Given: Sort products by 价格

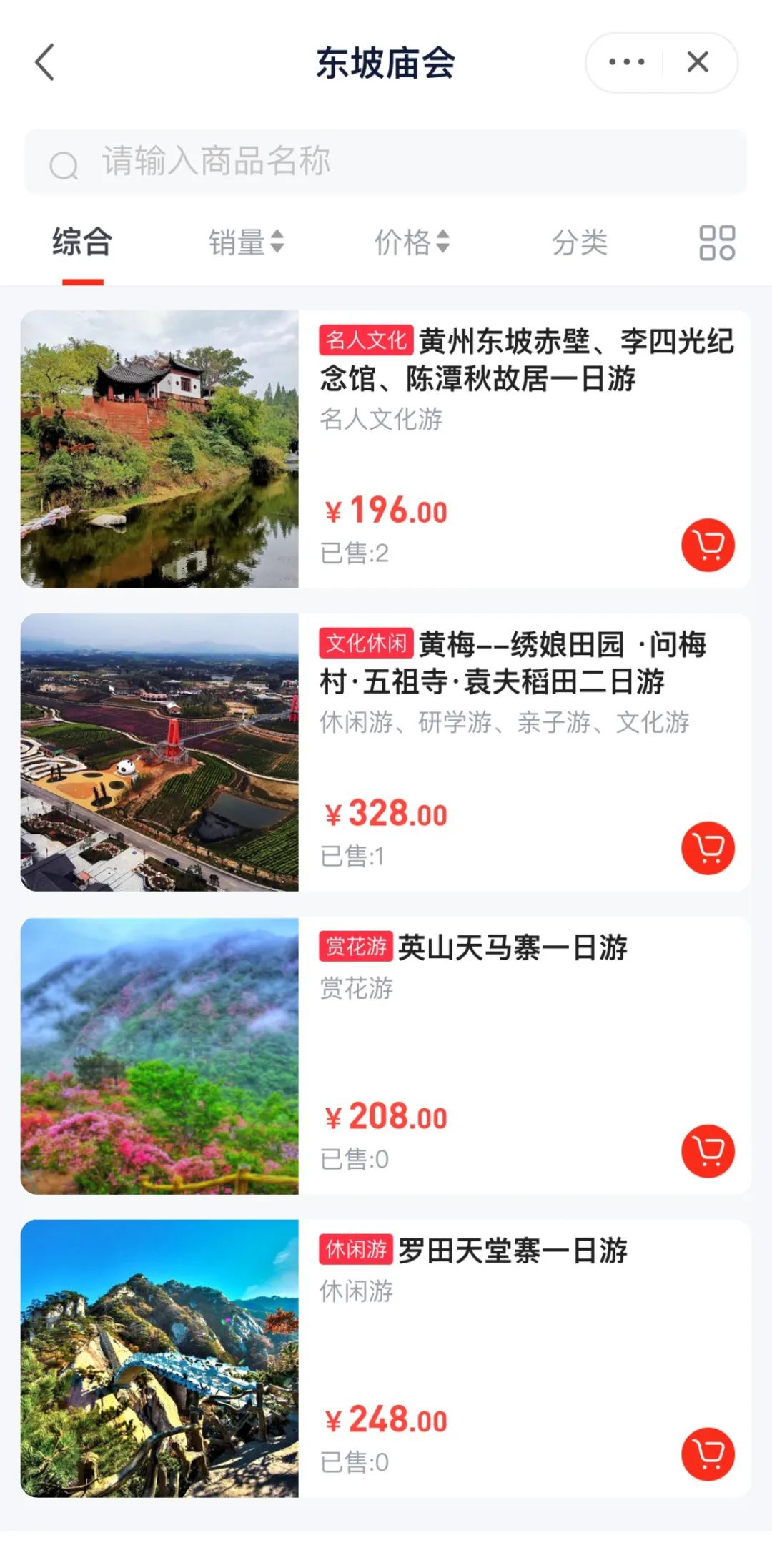Looking at the screenshot, I should tap(412, 242).
